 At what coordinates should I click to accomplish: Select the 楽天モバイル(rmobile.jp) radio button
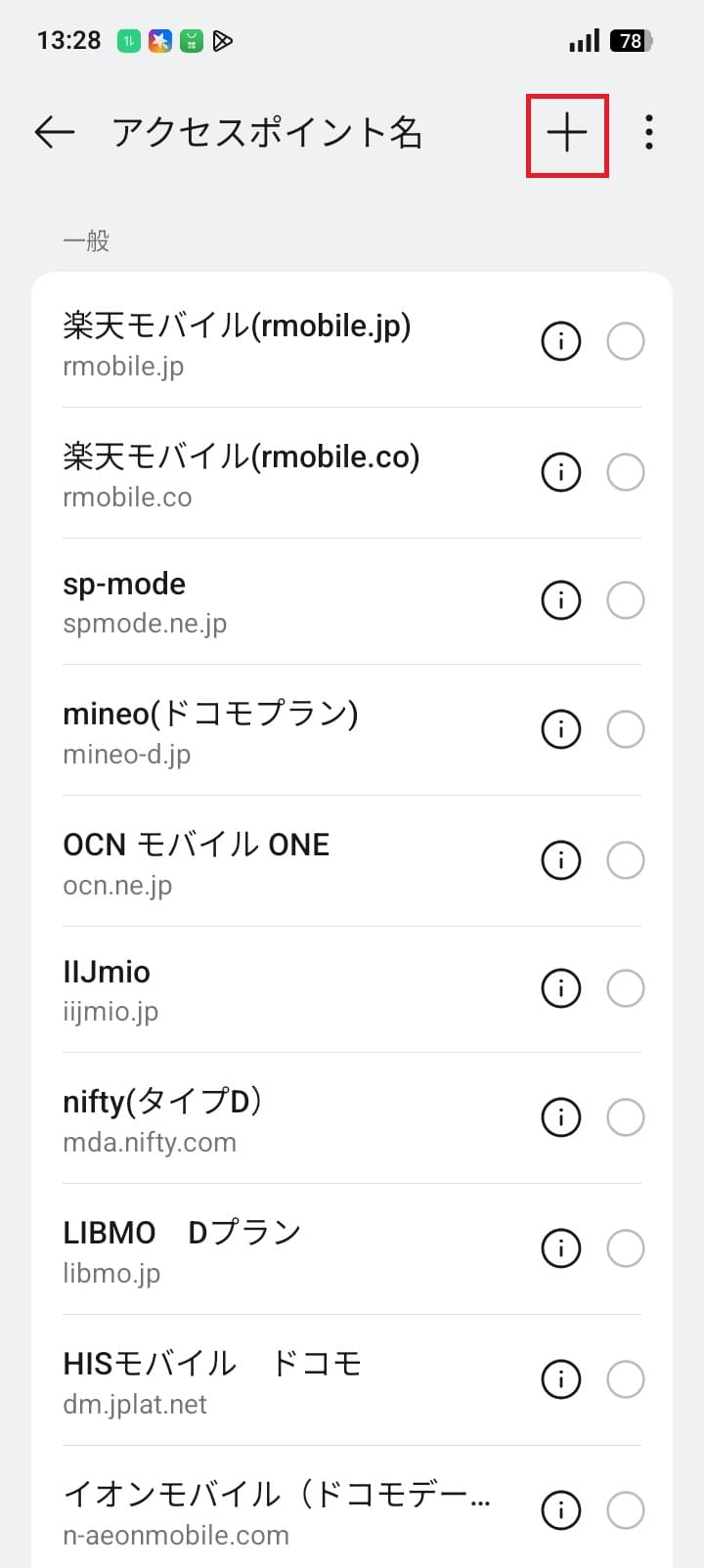626,341
